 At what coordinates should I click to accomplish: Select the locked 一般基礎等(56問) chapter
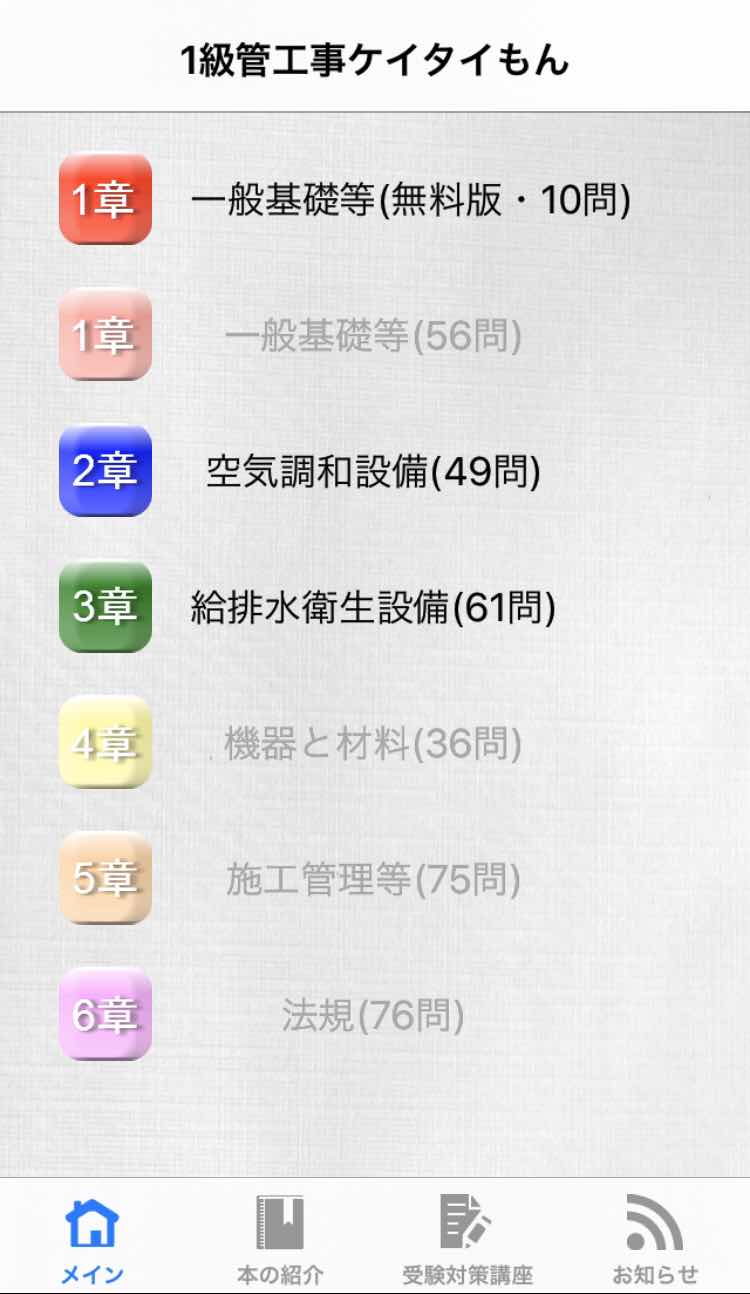[373, 336]
